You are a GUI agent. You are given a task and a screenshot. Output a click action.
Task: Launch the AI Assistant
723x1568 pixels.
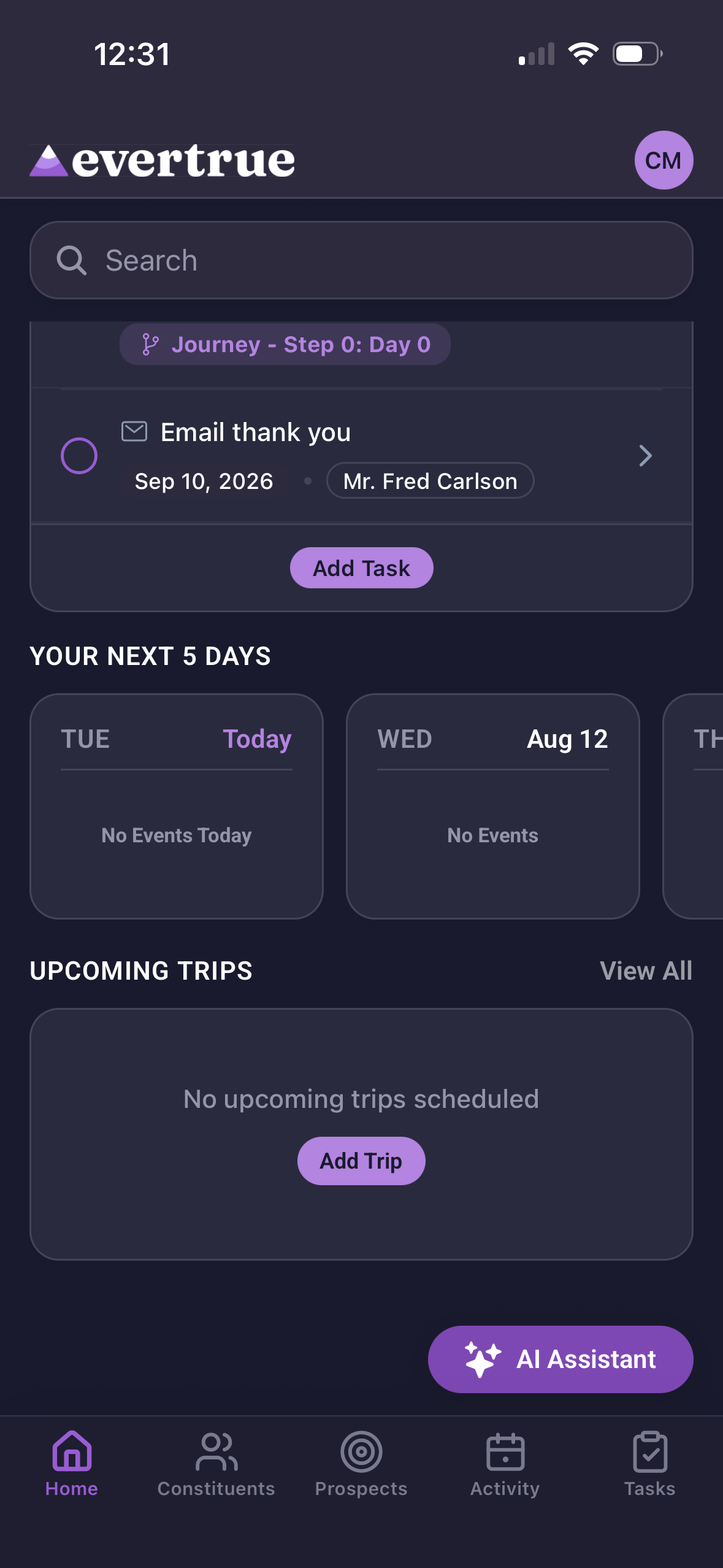[560, 1359]
